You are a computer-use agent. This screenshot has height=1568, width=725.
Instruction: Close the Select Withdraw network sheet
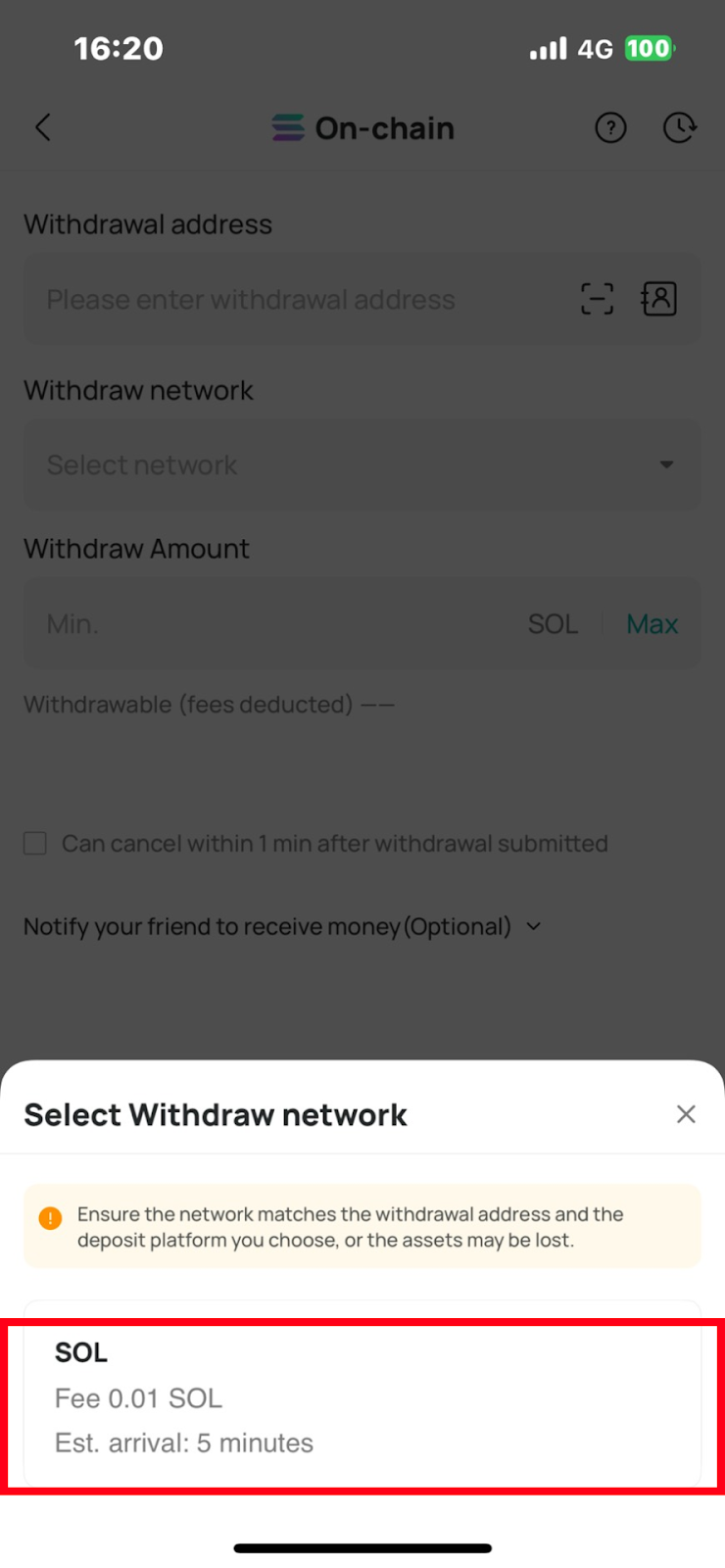point(686,1114)
